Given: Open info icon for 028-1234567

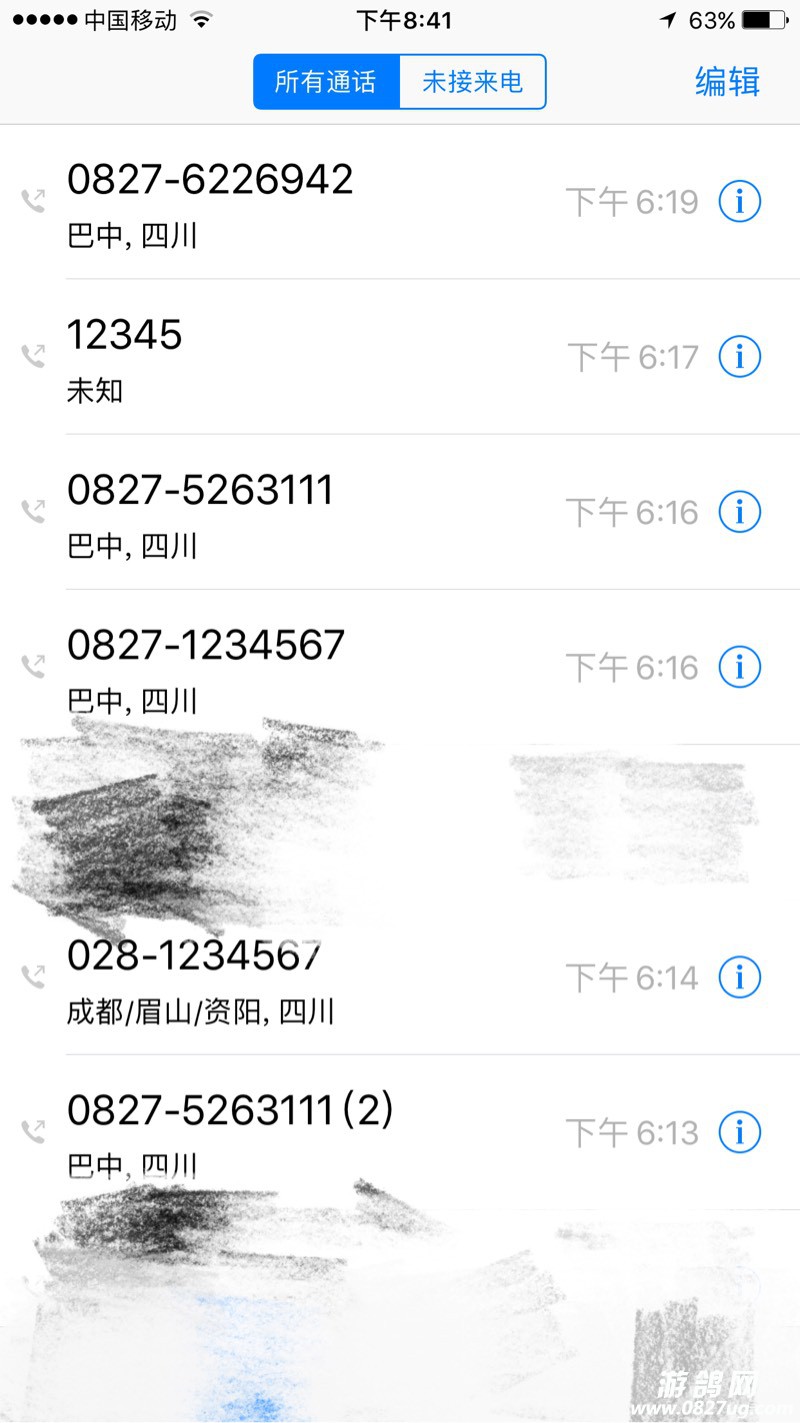Looking at the screenshot, I should click(x=740, y=977).
